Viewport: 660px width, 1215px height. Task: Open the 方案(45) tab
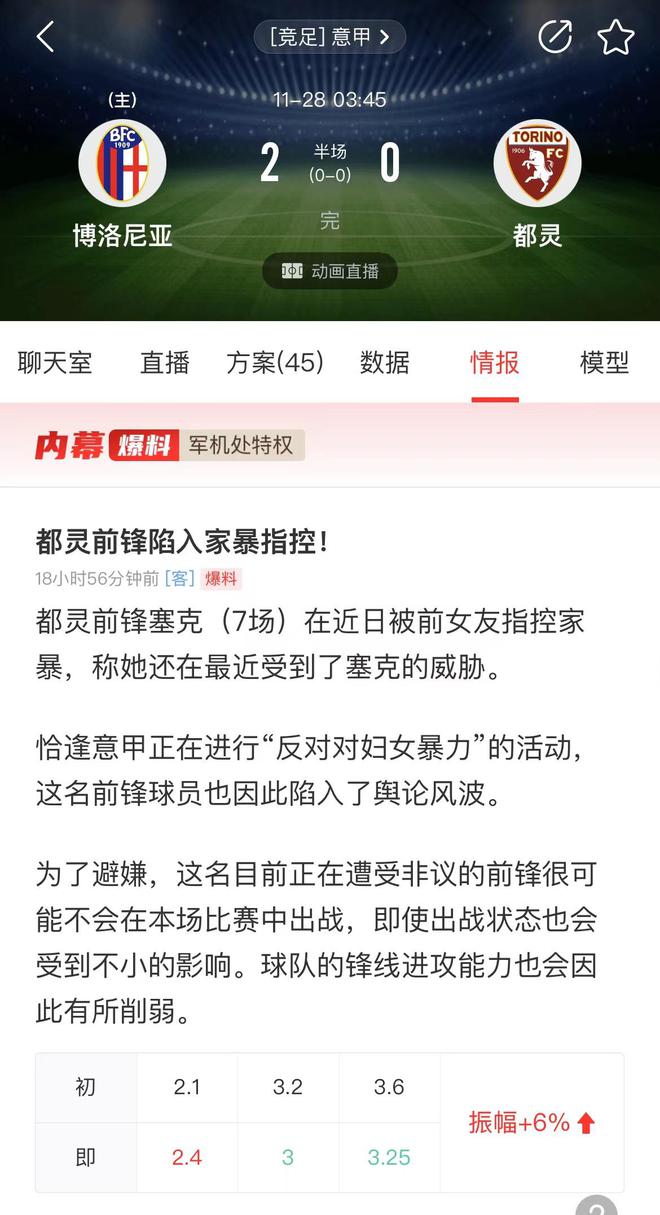tap(275, 362)
